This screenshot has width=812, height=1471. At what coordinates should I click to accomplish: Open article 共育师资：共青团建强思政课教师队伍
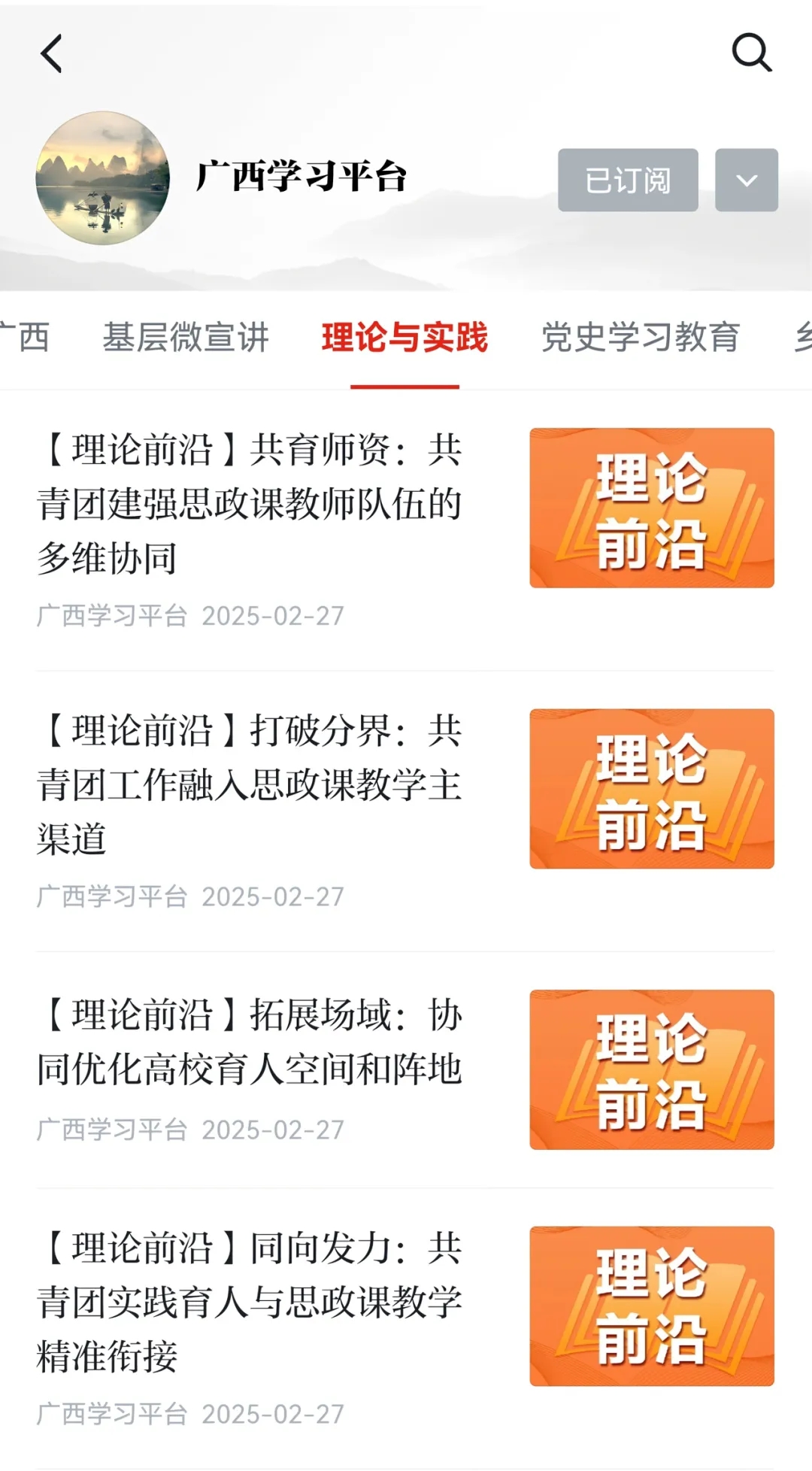(250, 503)
